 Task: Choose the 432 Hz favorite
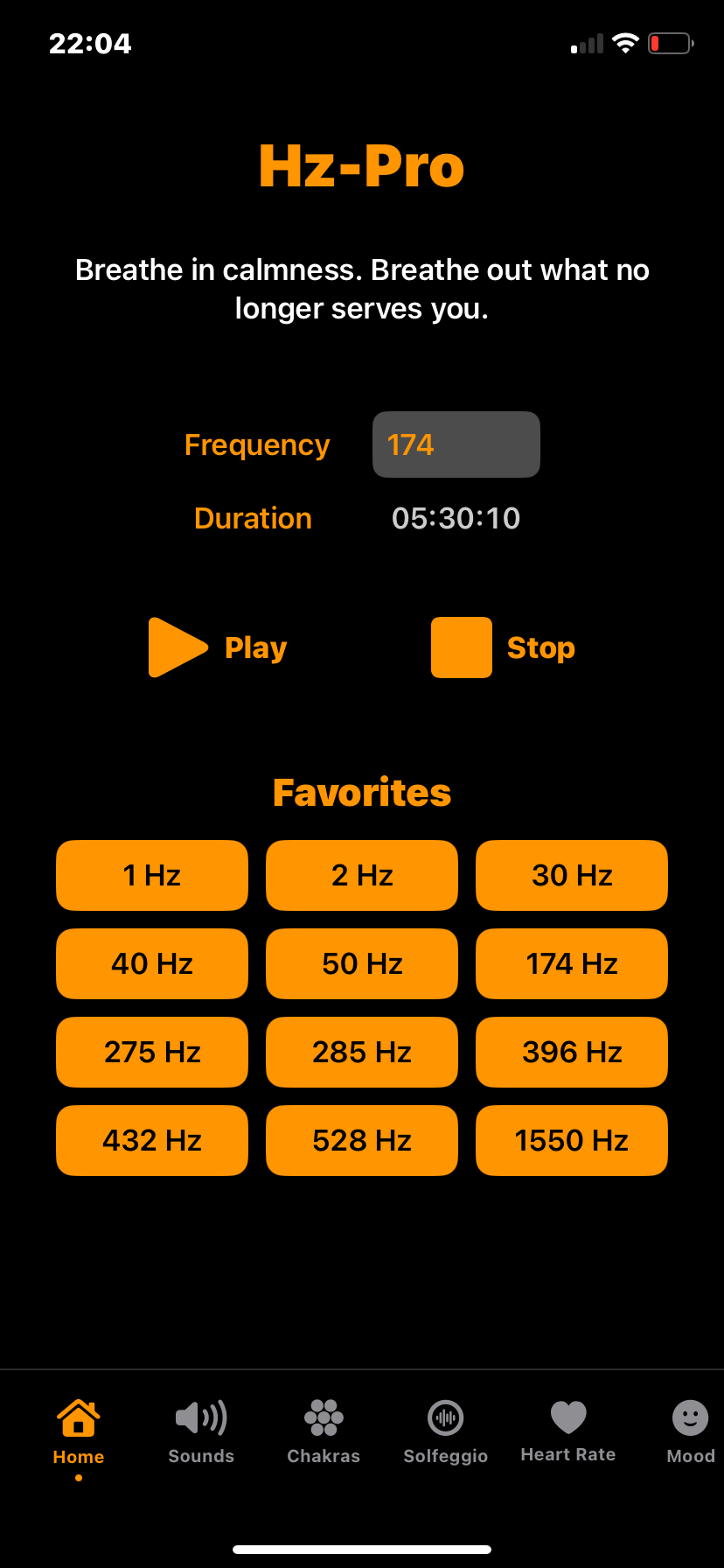152,1140
